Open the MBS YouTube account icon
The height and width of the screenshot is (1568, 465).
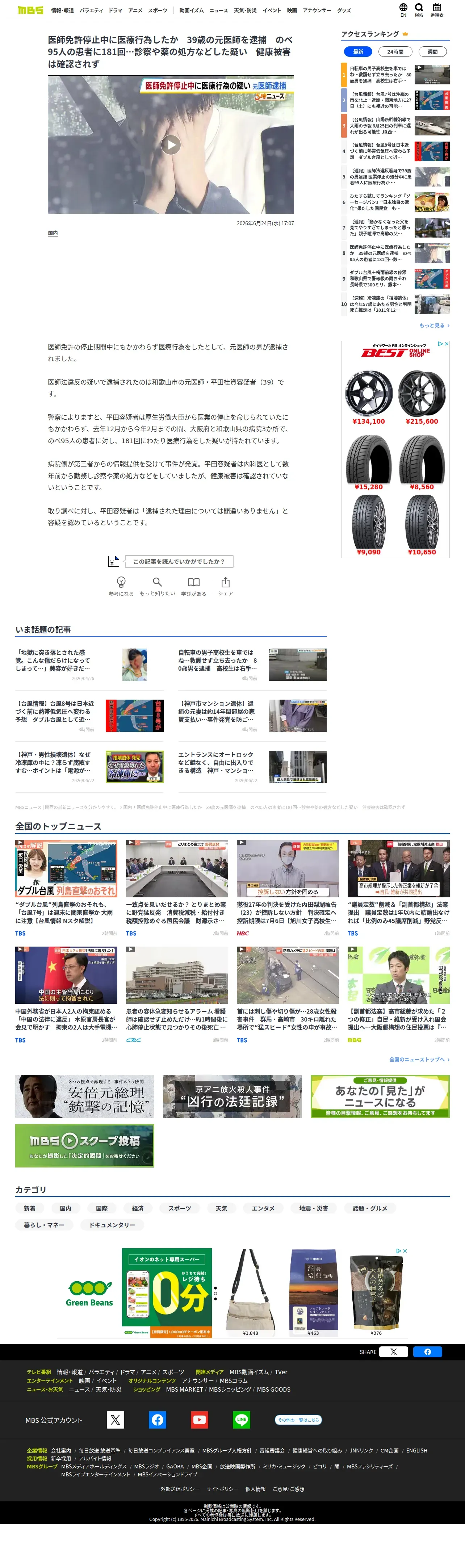coord(199,1420)
